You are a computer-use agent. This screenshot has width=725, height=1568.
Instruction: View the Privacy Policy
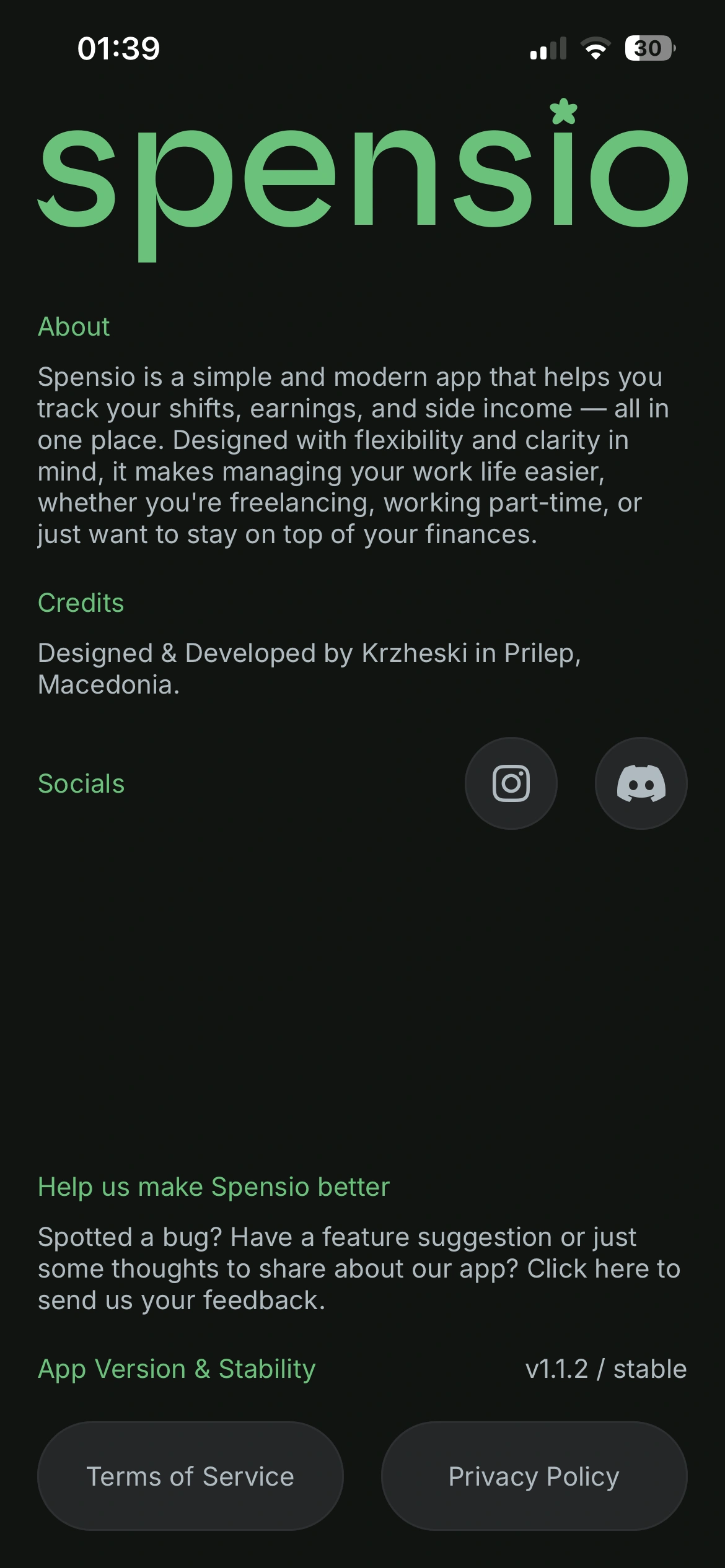coord(534,1476)
